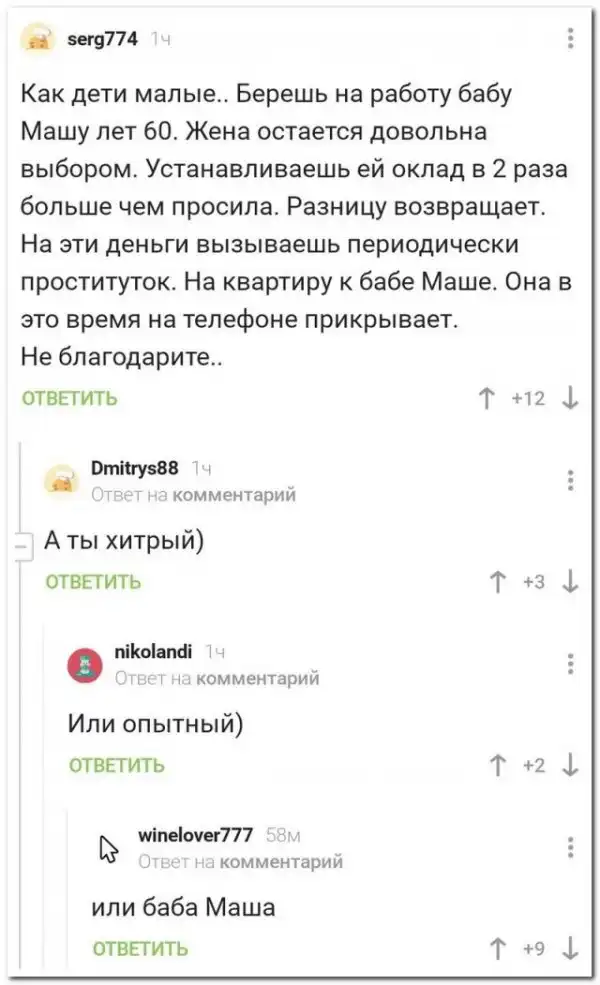
Task: Reply to nikolandi's comment
Action: pyautogui.click(x=117, y=766)
